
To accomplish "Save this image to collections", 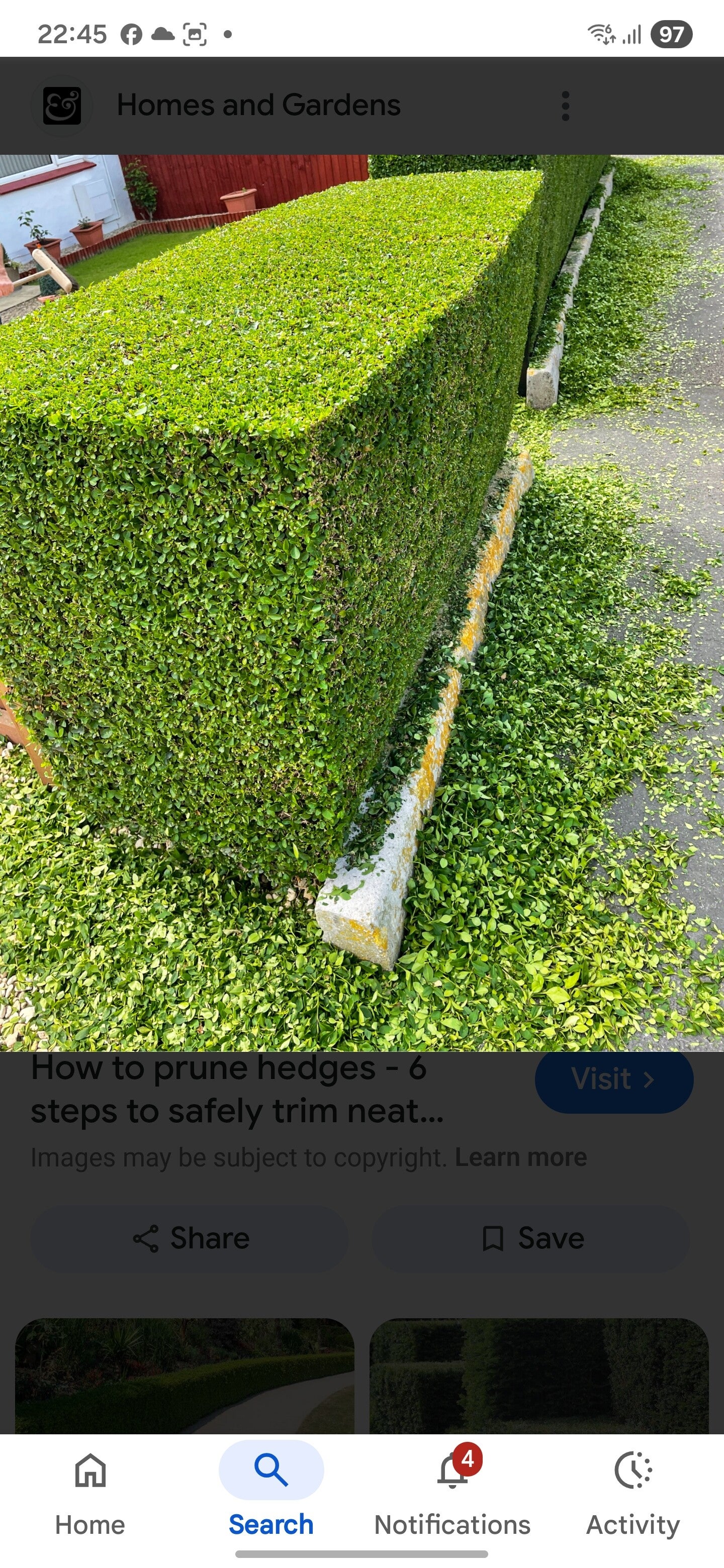I will click(x=531, y=1238).
